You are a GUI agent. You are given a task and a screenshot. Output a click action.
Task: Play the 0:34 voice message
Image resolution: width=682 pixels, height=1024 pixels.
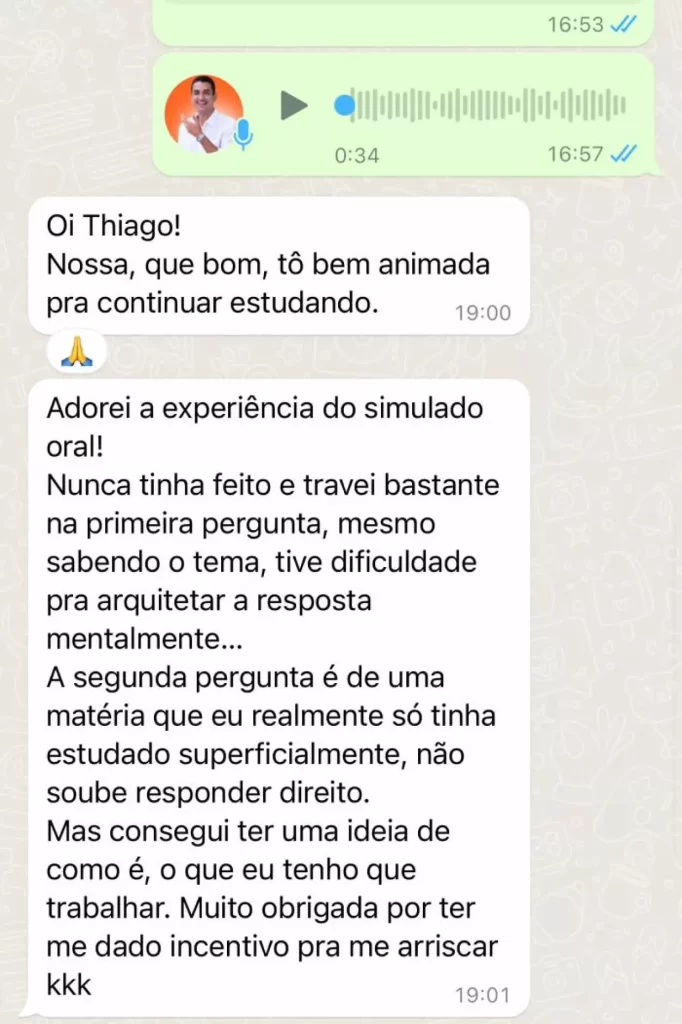(294, 105)
